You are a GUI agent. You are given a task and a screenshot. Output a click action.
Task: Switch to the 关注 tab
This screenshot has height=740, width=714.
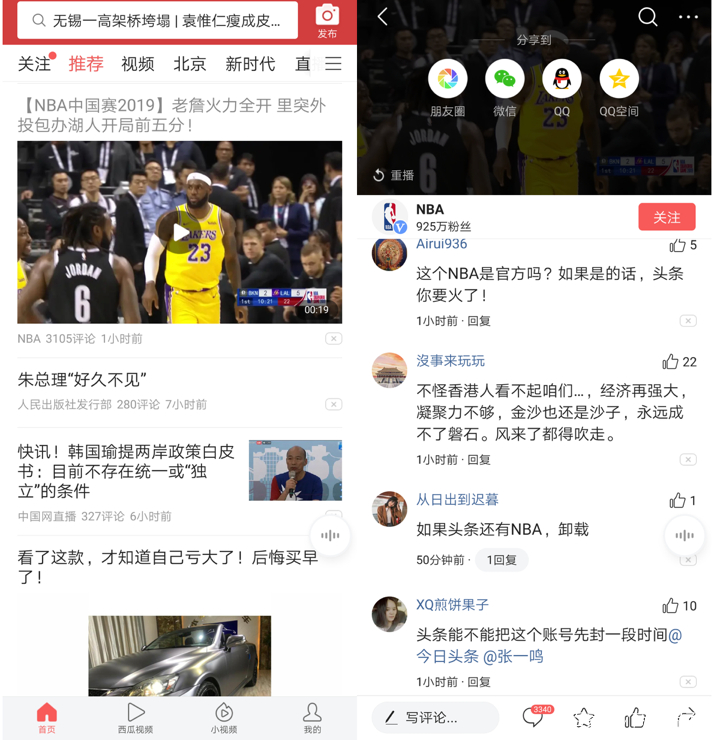(x=34, y=64)
